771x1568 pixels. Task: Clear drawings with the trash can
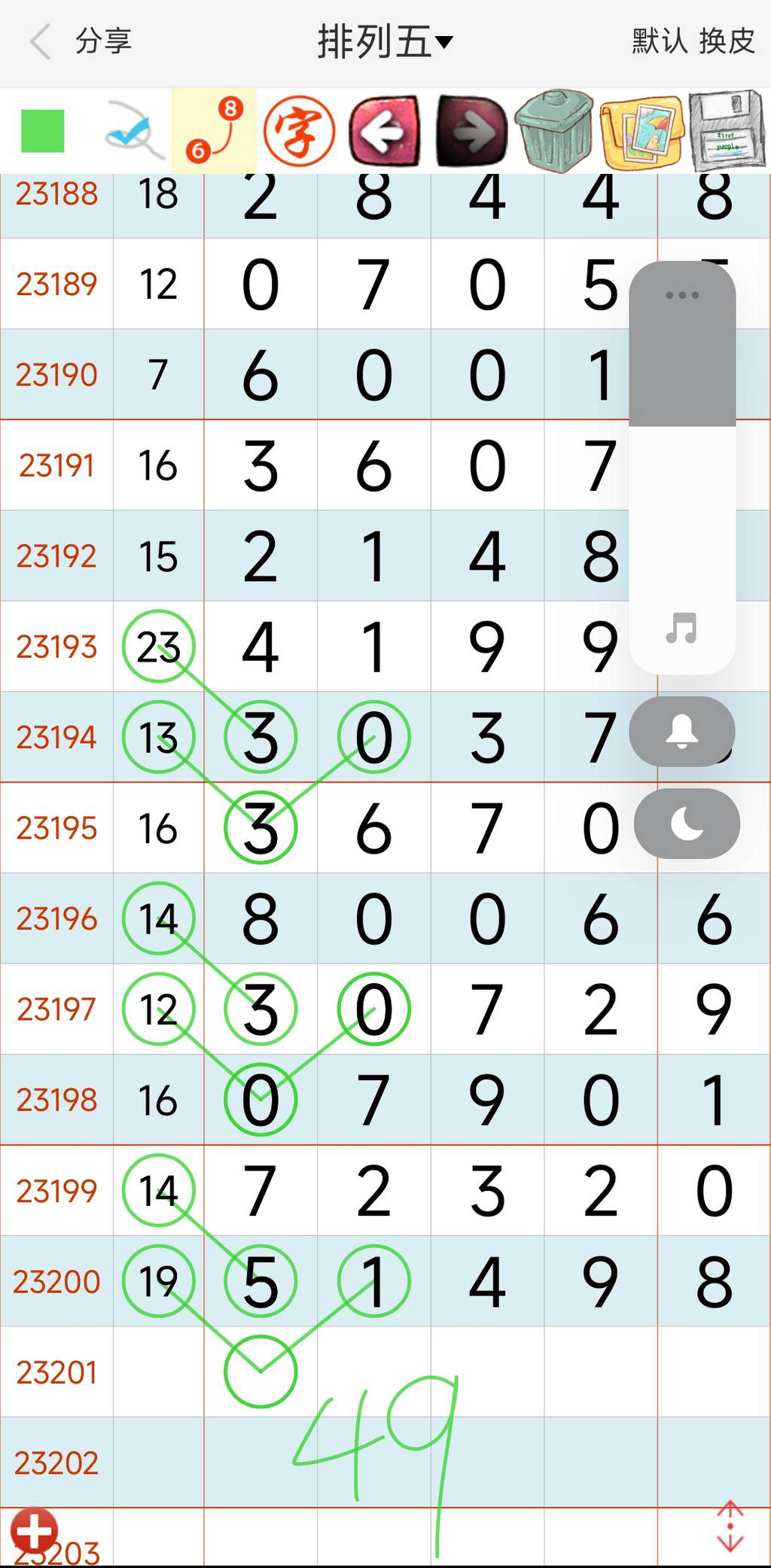point(554,131)
